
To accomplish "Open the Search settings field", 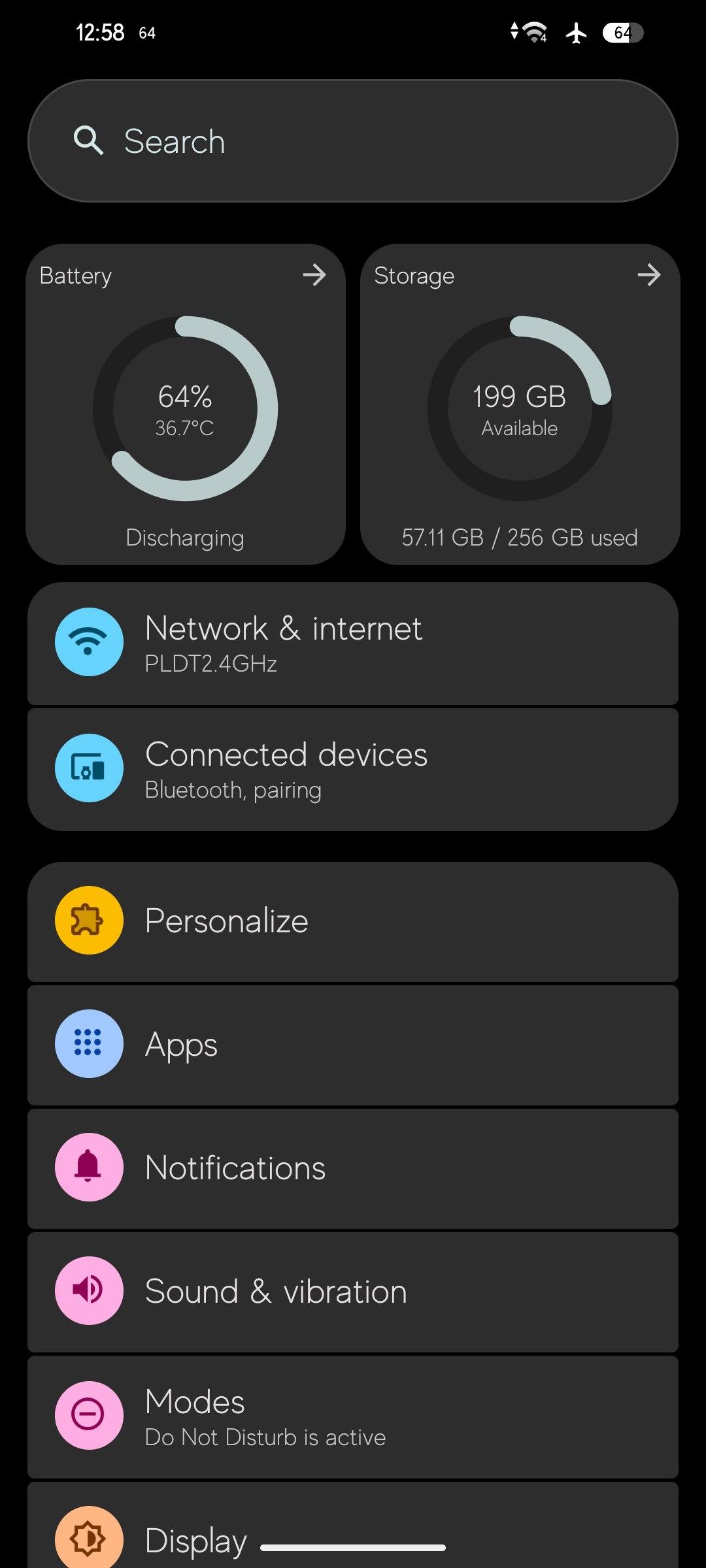I will [353, 141].
